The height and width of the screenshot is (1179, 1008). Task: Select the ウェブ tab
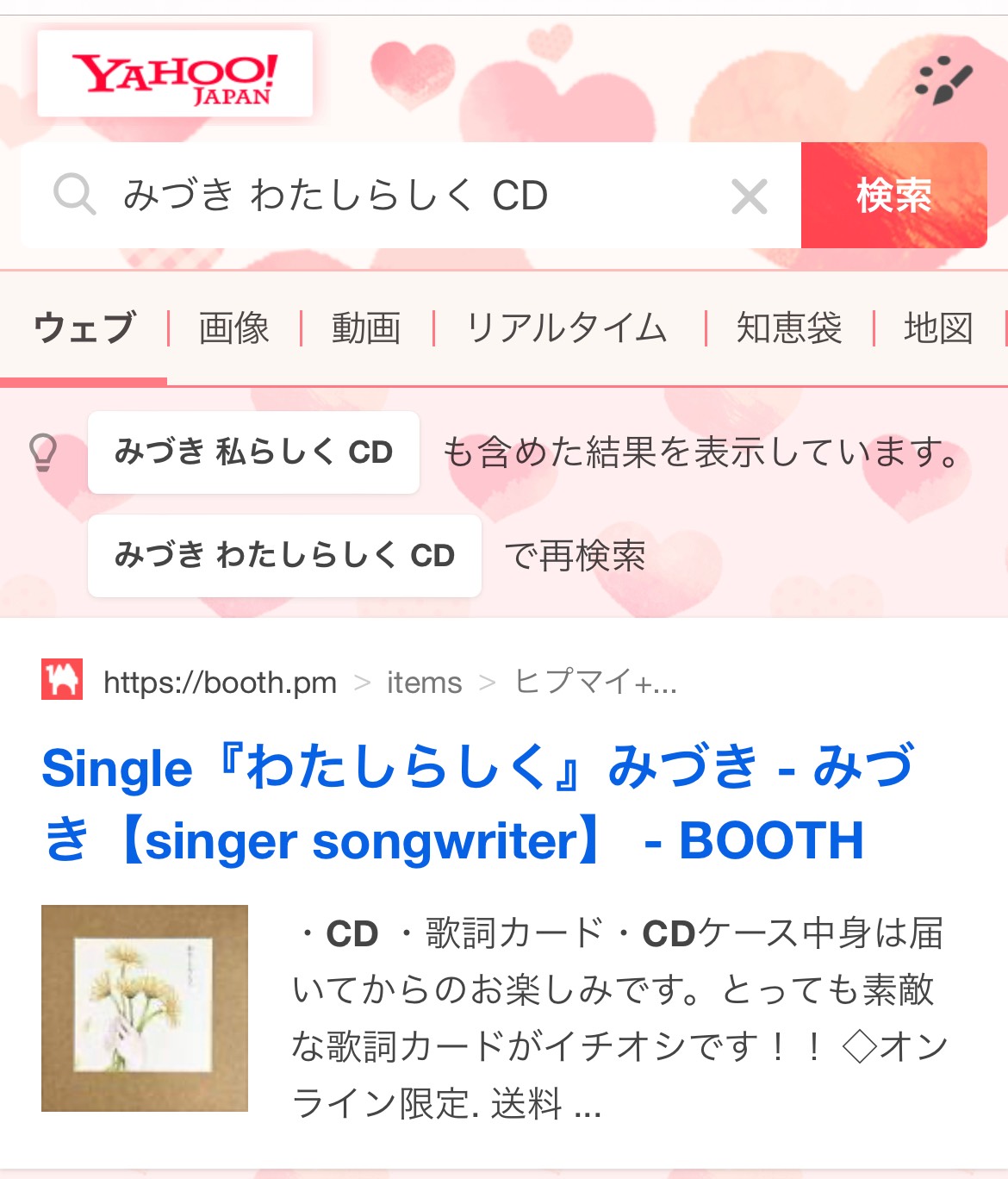coord(84,328)
